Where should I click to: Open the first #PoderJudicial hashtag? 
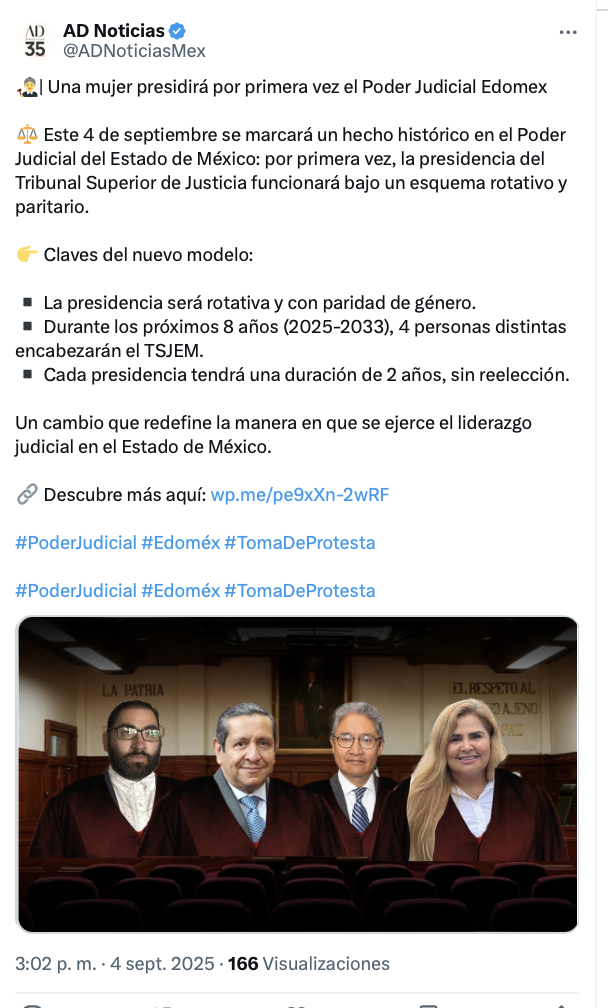click(x=76, y=542)
